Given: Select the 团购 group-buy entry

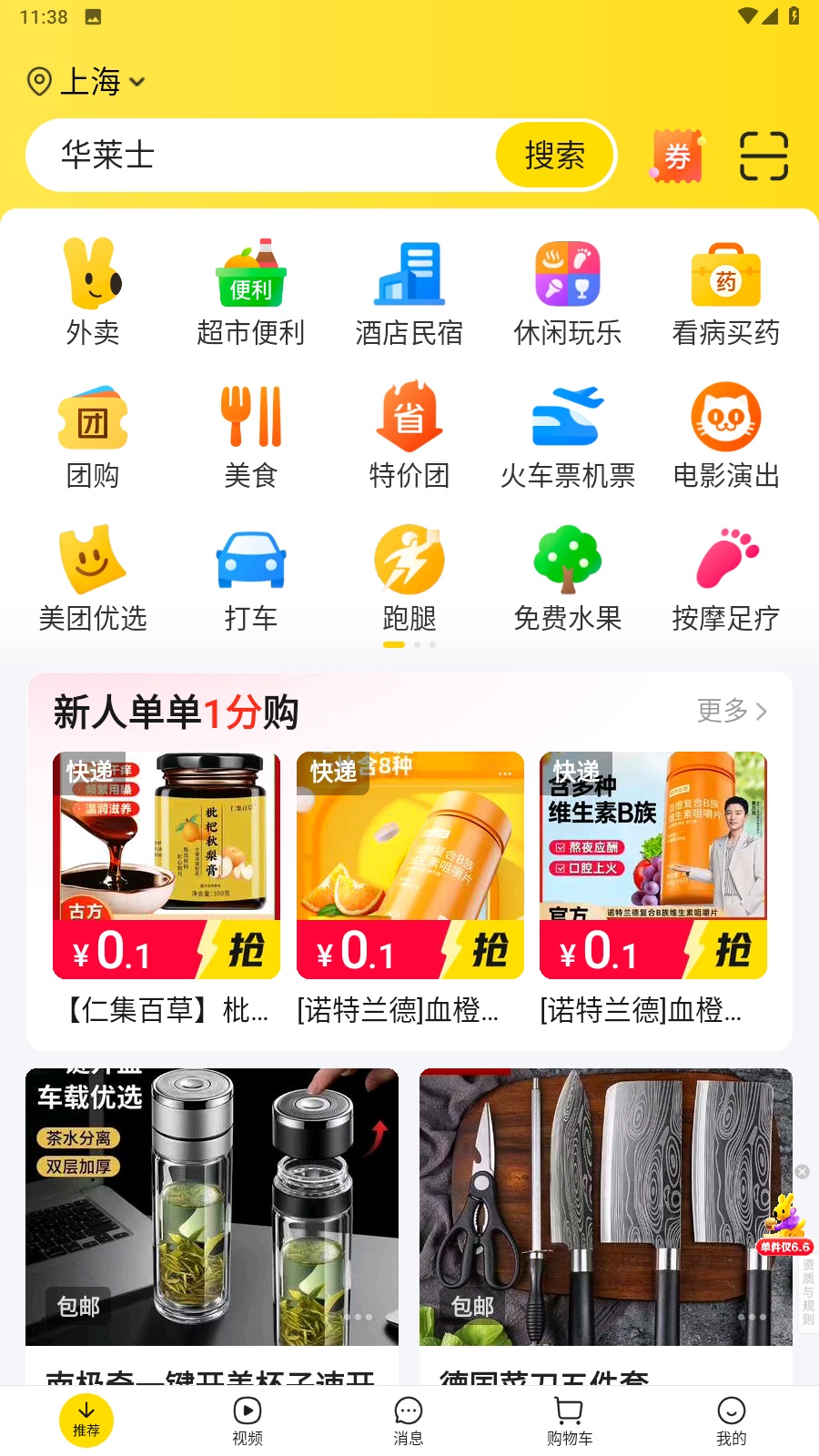Looking at the screenshot, I should tap(93, 436).
